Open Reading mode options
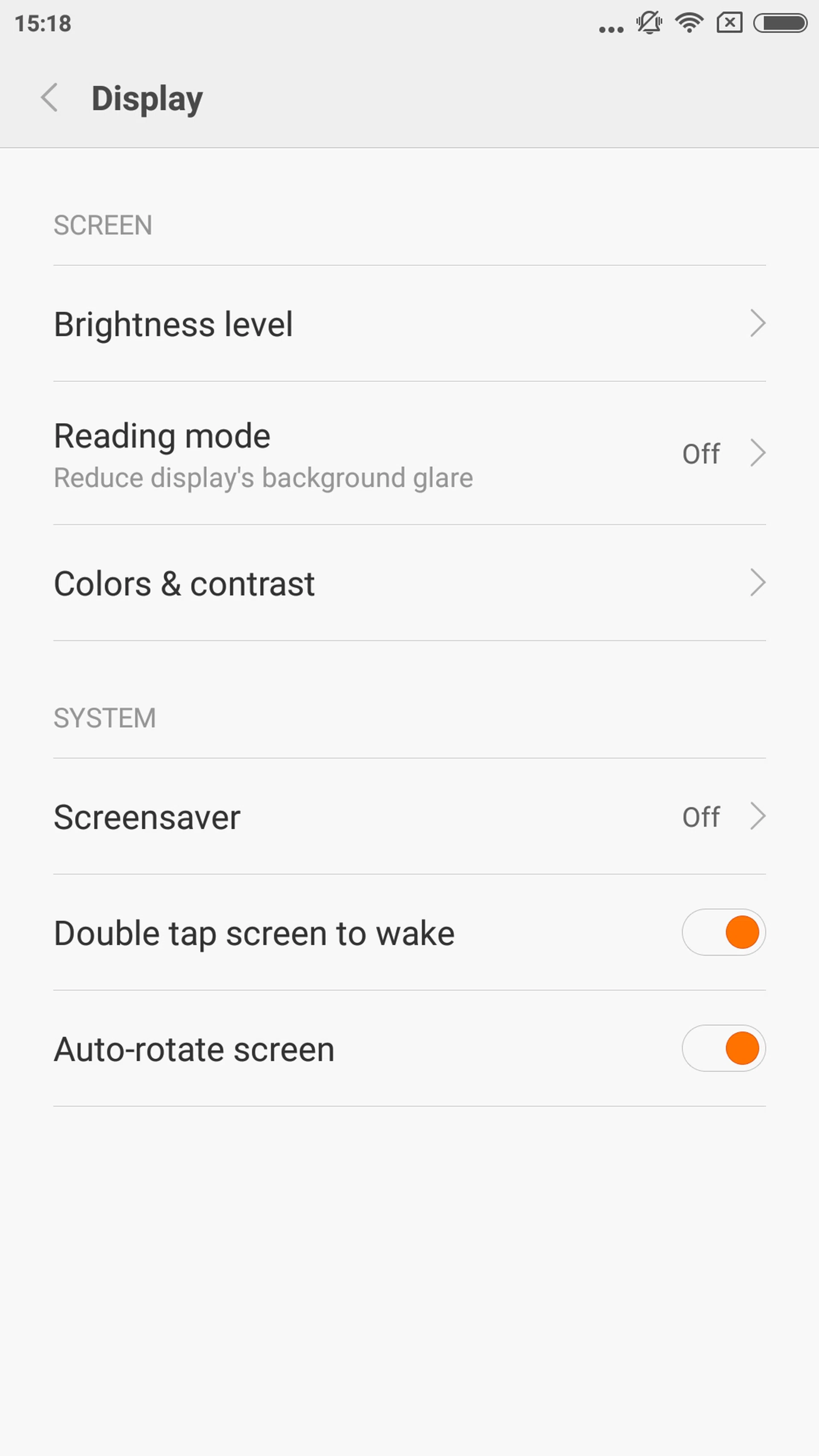Image resolution: width=819 pixels, height=1456 pixels. pyautogui.click(x=409, y=453)
